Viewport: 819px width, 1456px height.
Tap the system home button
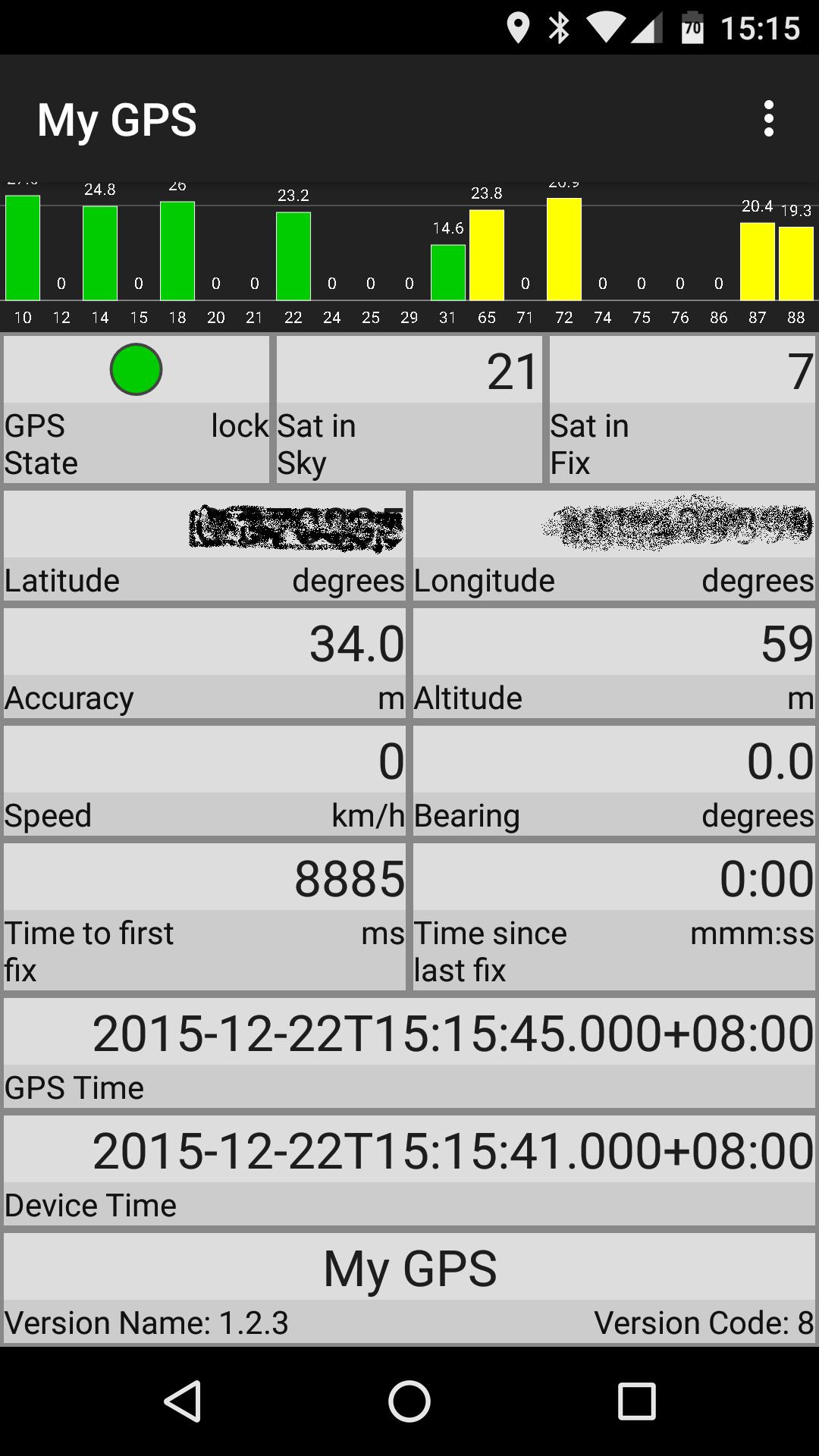[x=409, y=1401]
